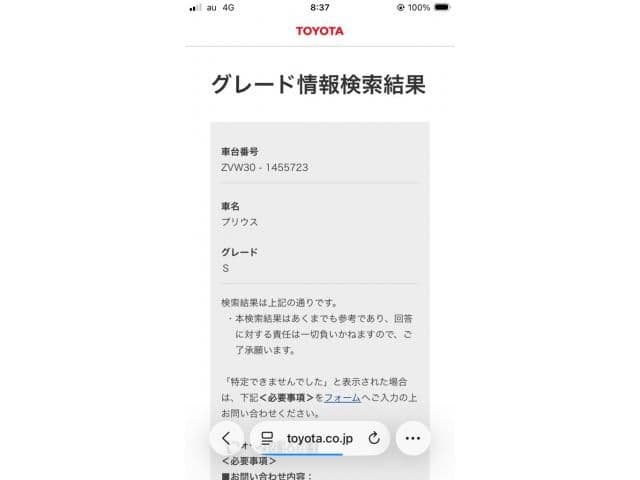
Task: Go back to the previous page
Action: [x=226, y=438]
